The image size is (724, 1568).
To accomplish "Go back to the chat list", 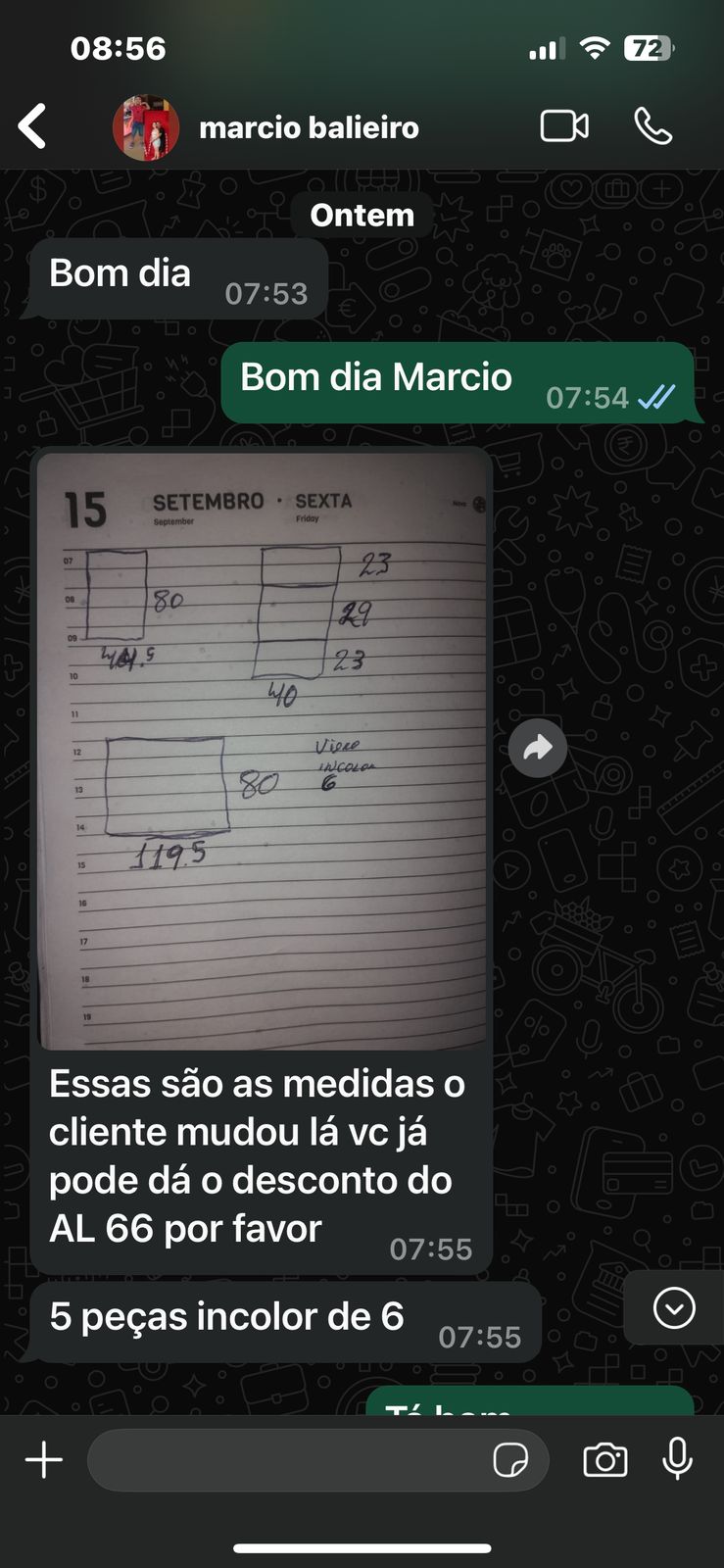I will (x=32, y=126).
